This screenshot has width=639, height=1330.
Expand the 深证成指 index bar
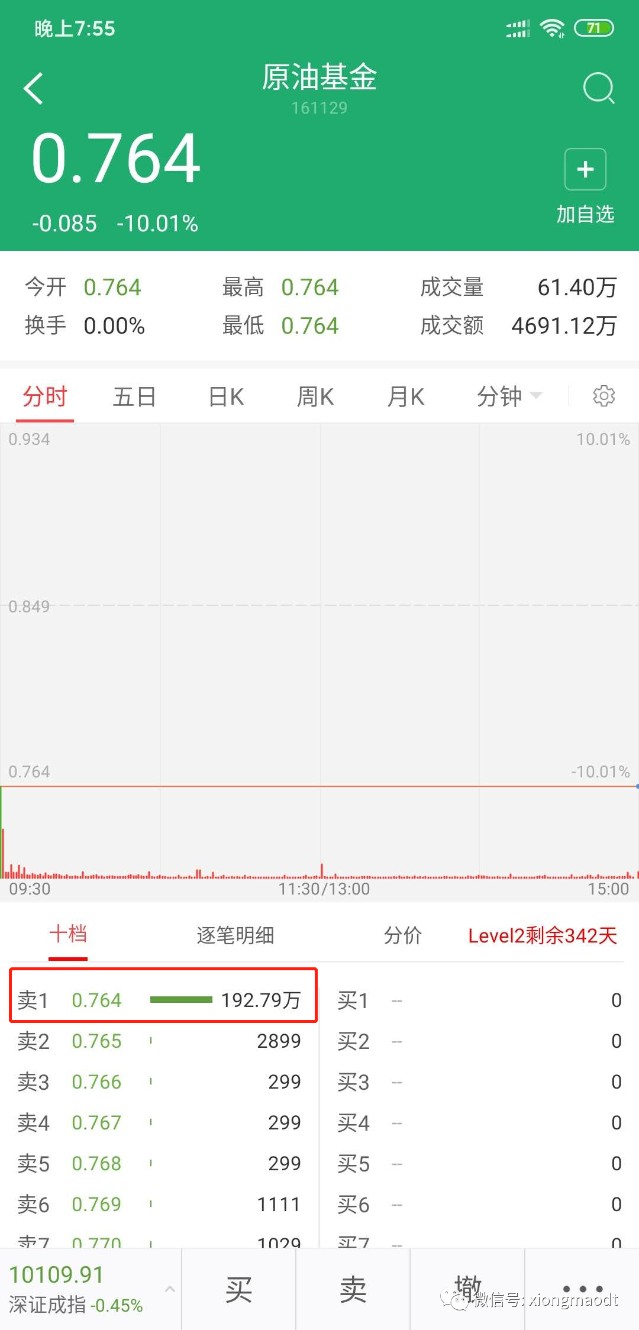tap(90, 1289)
